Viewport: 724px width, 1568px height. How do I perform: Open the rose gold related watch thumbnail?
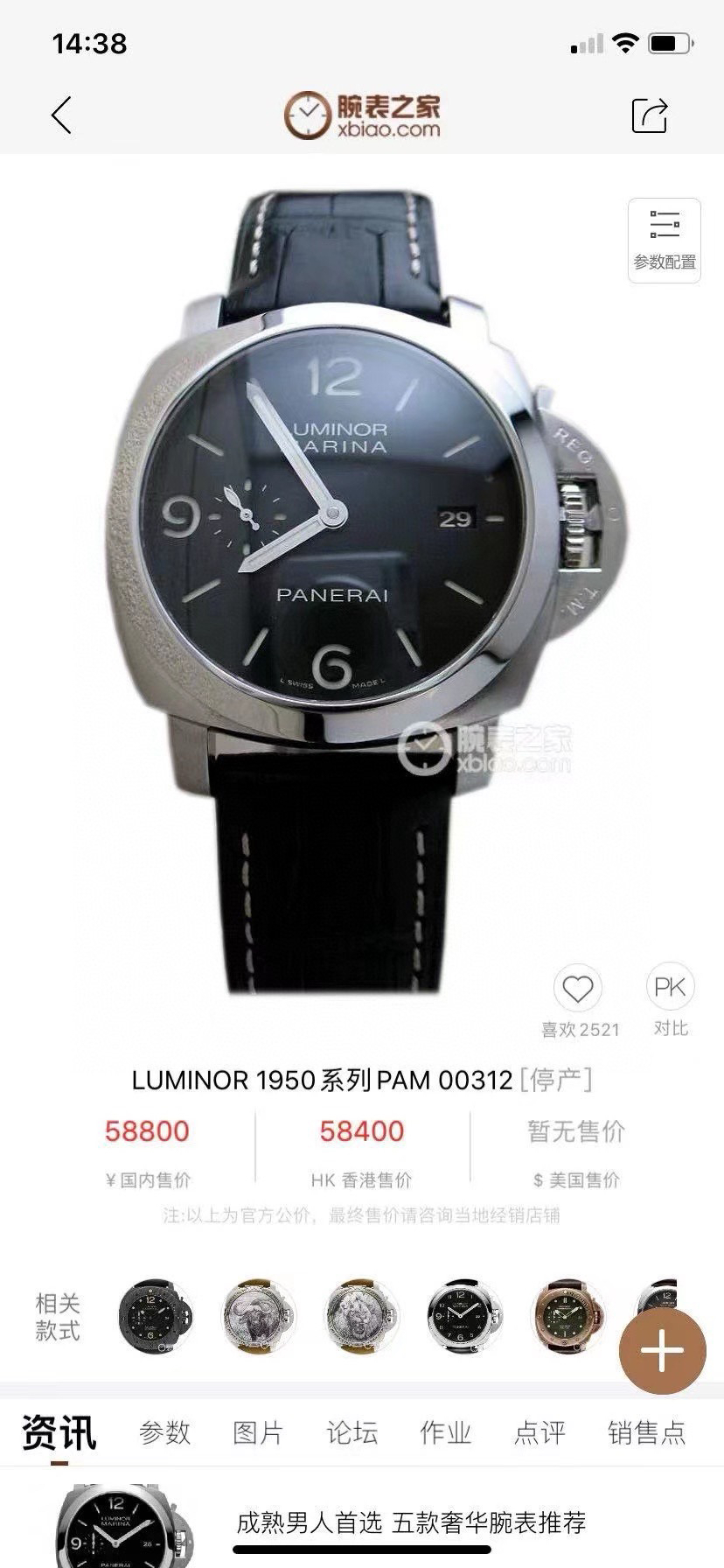click(x=569, y=1317)
